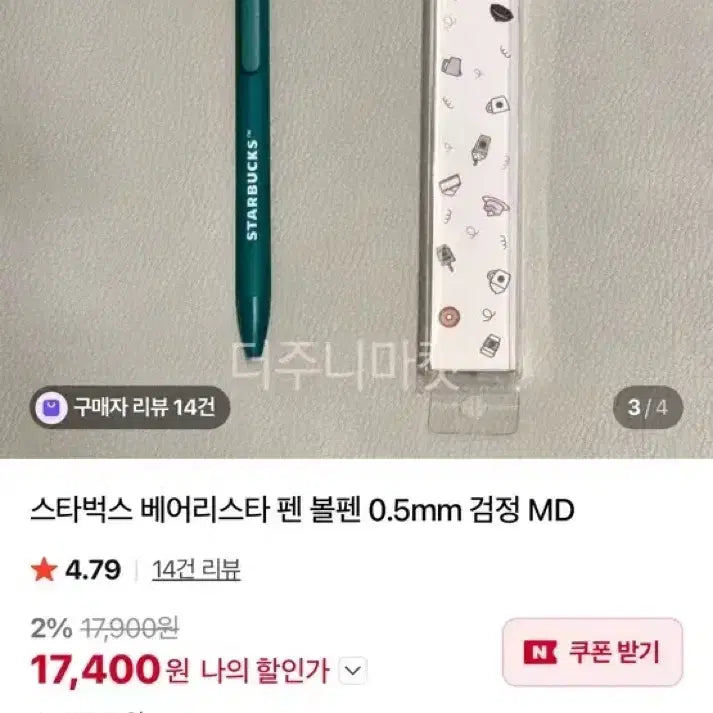Expand the 나의 할인가 details chevron
Image resolution: width=713 pixels, height=713 pixels.
(x=353, y=669)
